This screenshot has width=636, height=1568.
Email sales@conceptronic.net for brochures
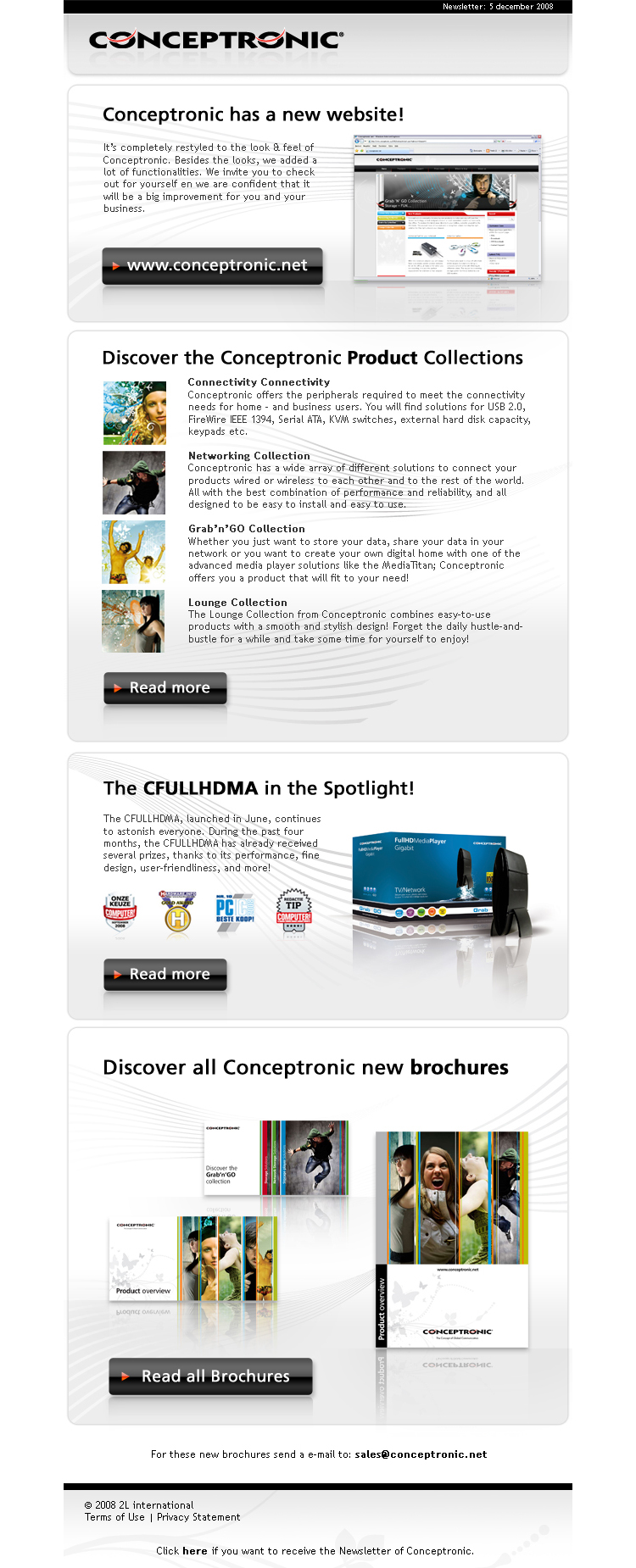point(421,1454)
